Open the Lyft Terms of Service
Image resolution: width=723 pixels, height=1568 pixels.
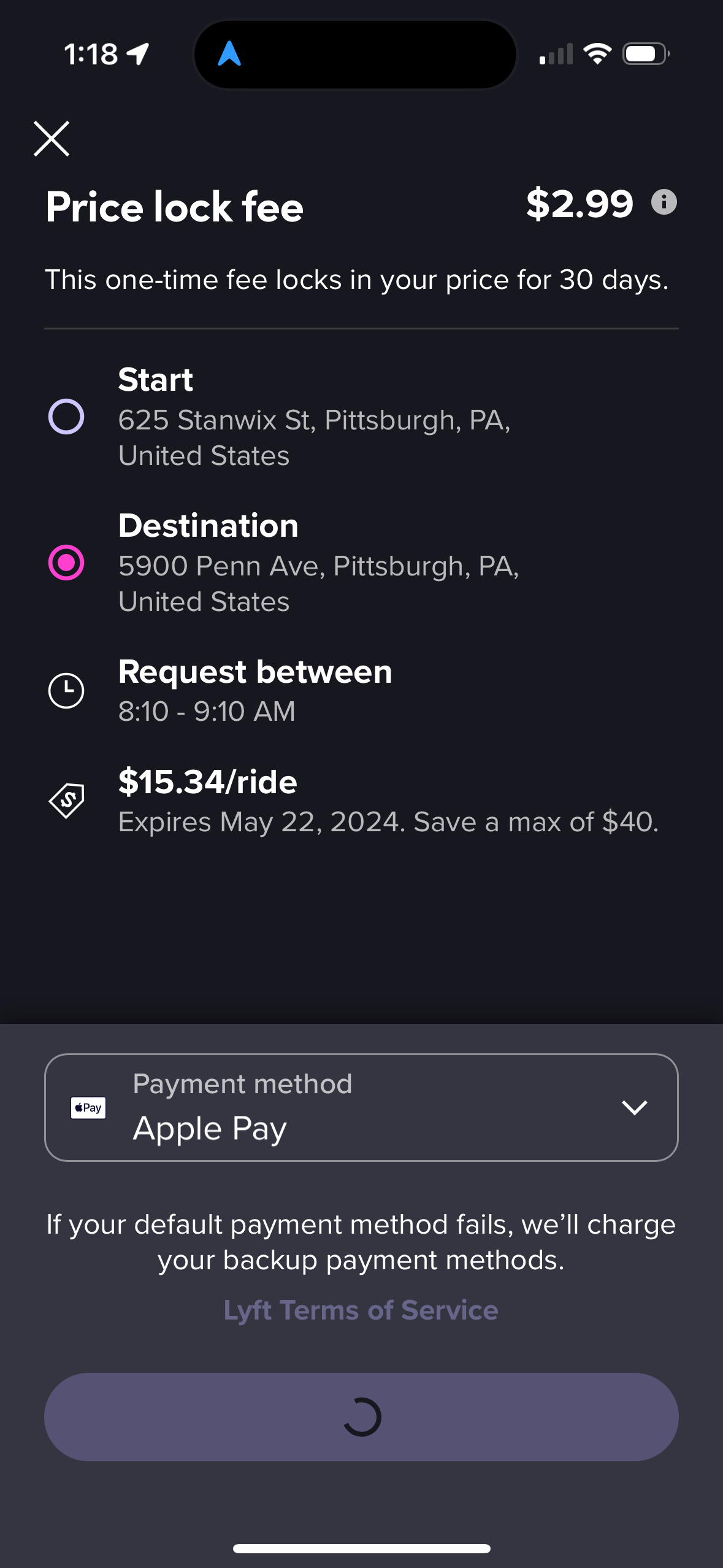tap(361, 1309)
